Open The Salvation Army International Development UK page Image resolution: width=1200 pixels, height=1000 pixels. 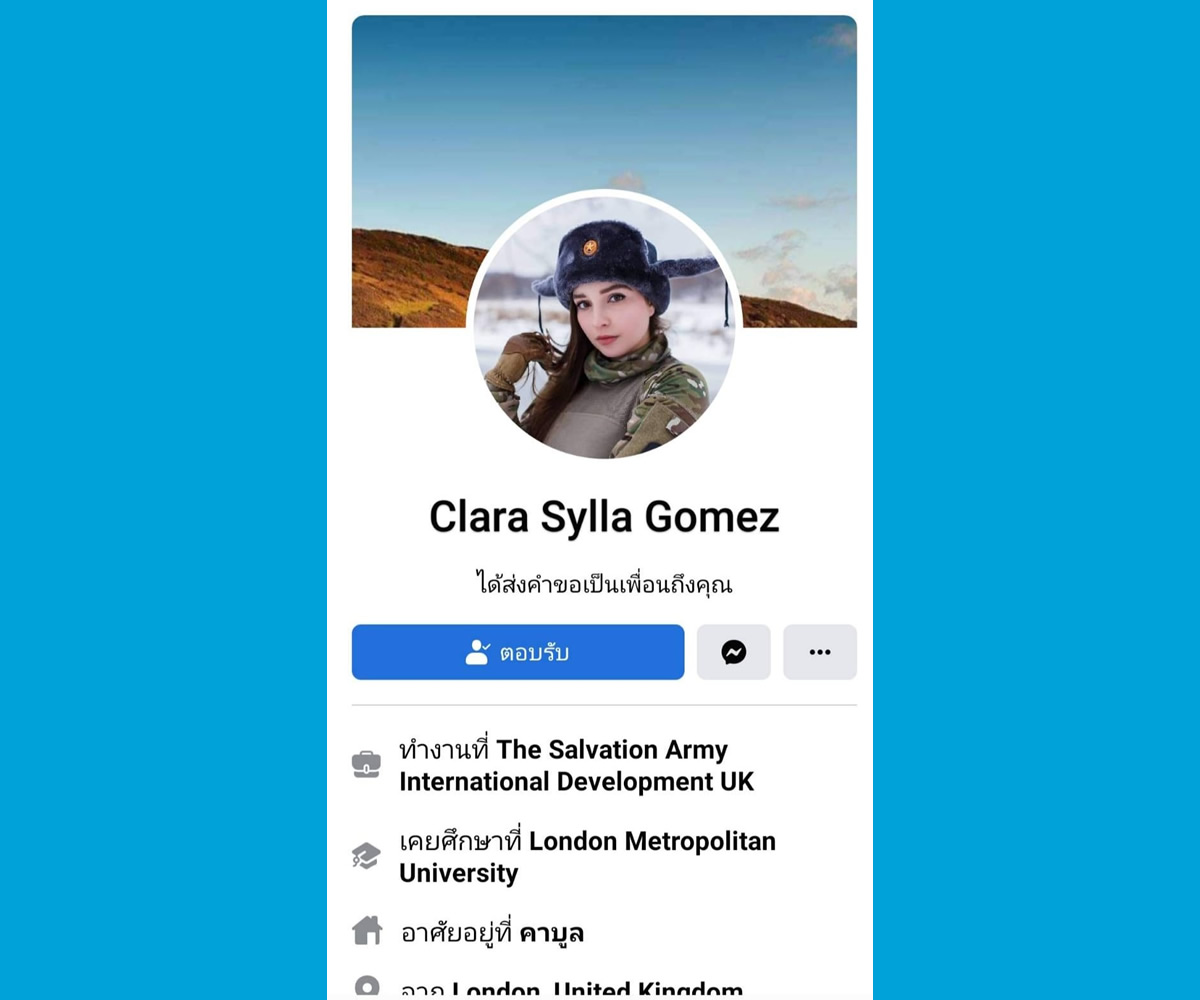coord(576,766)
